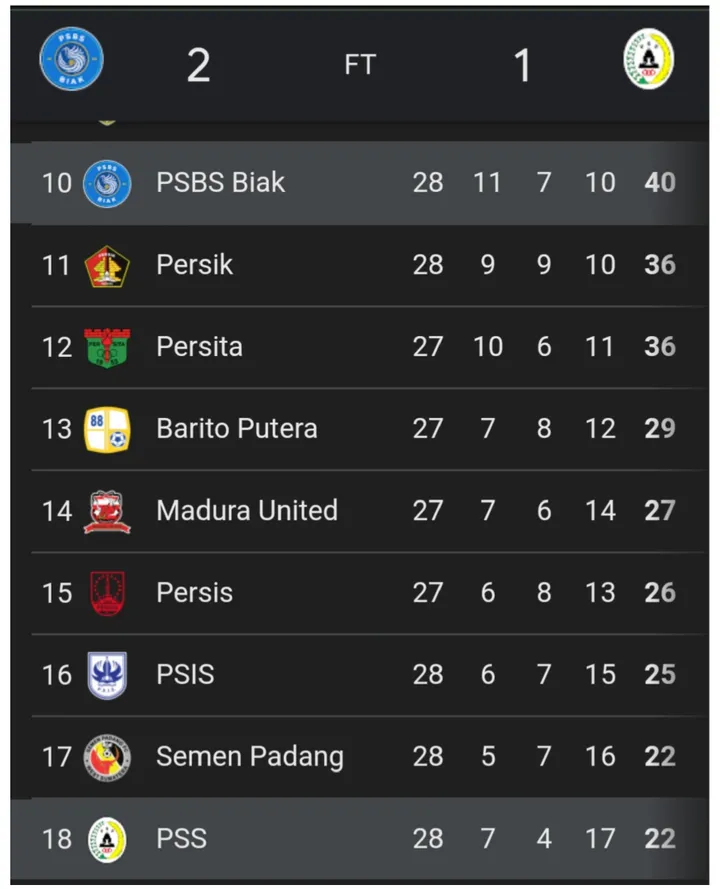
Task: Click the Madura United club badge
Action: 108,510
